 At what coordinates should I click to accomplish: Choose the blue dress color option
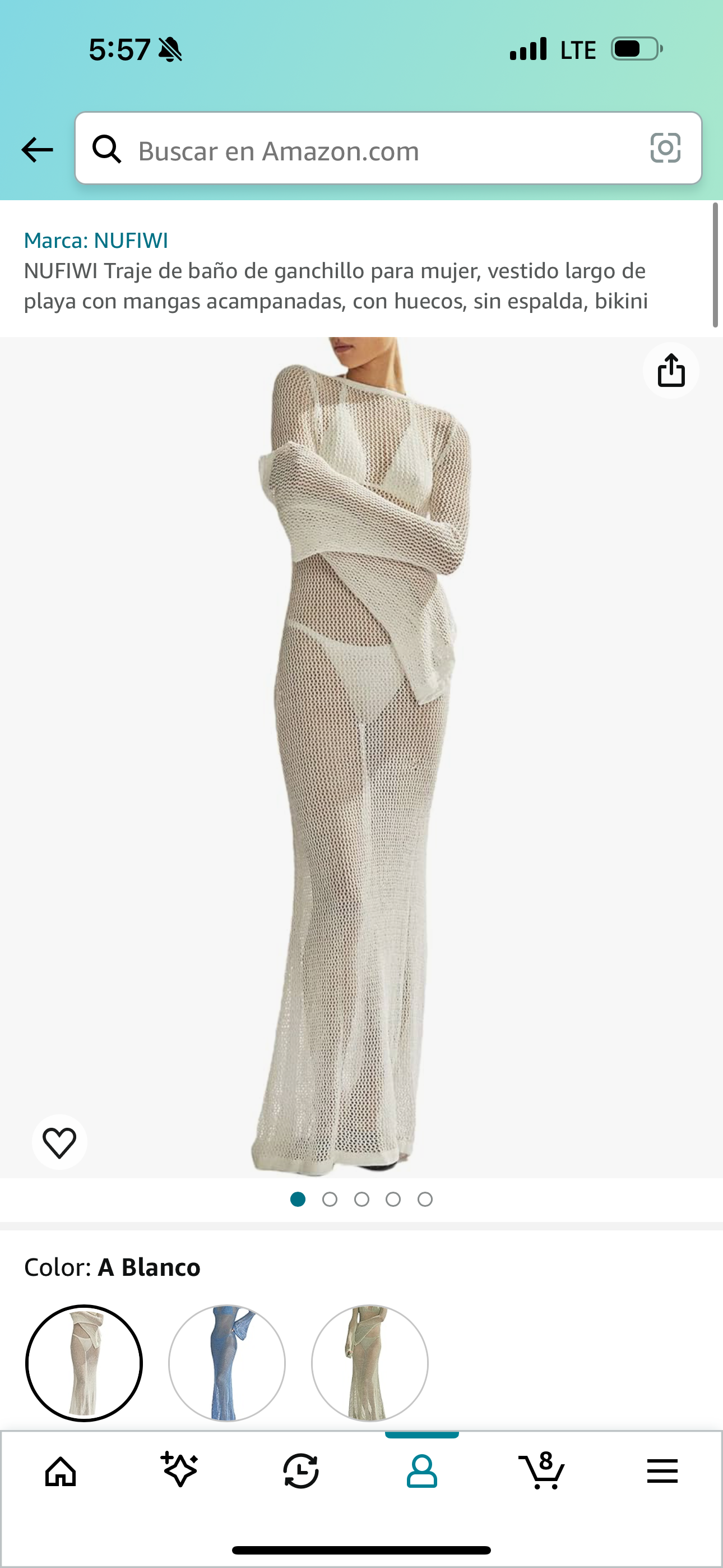click(x=226, y=1363)
